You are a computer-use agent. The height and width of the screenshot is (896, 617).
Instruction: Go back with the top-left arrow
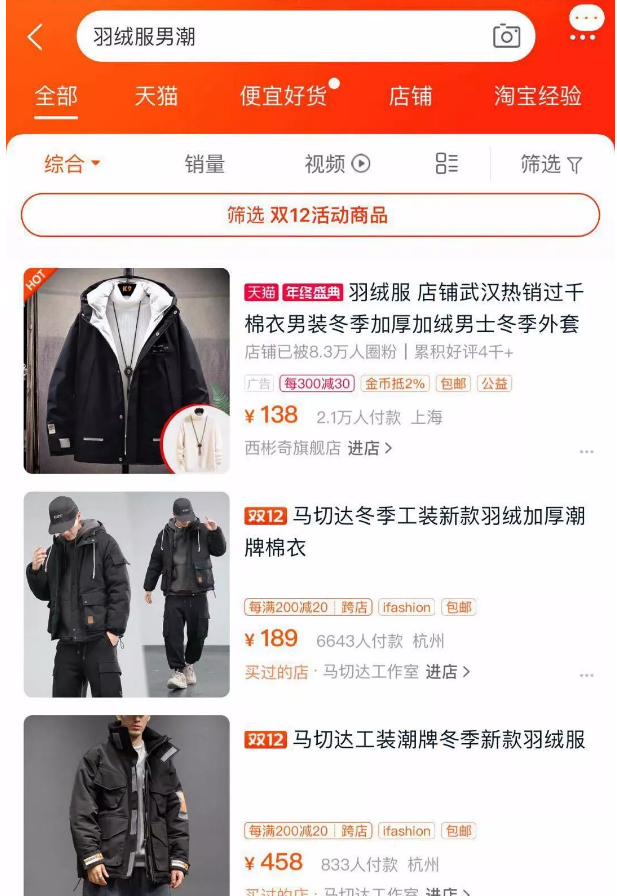pyautogui.click(x=35, y=37)
